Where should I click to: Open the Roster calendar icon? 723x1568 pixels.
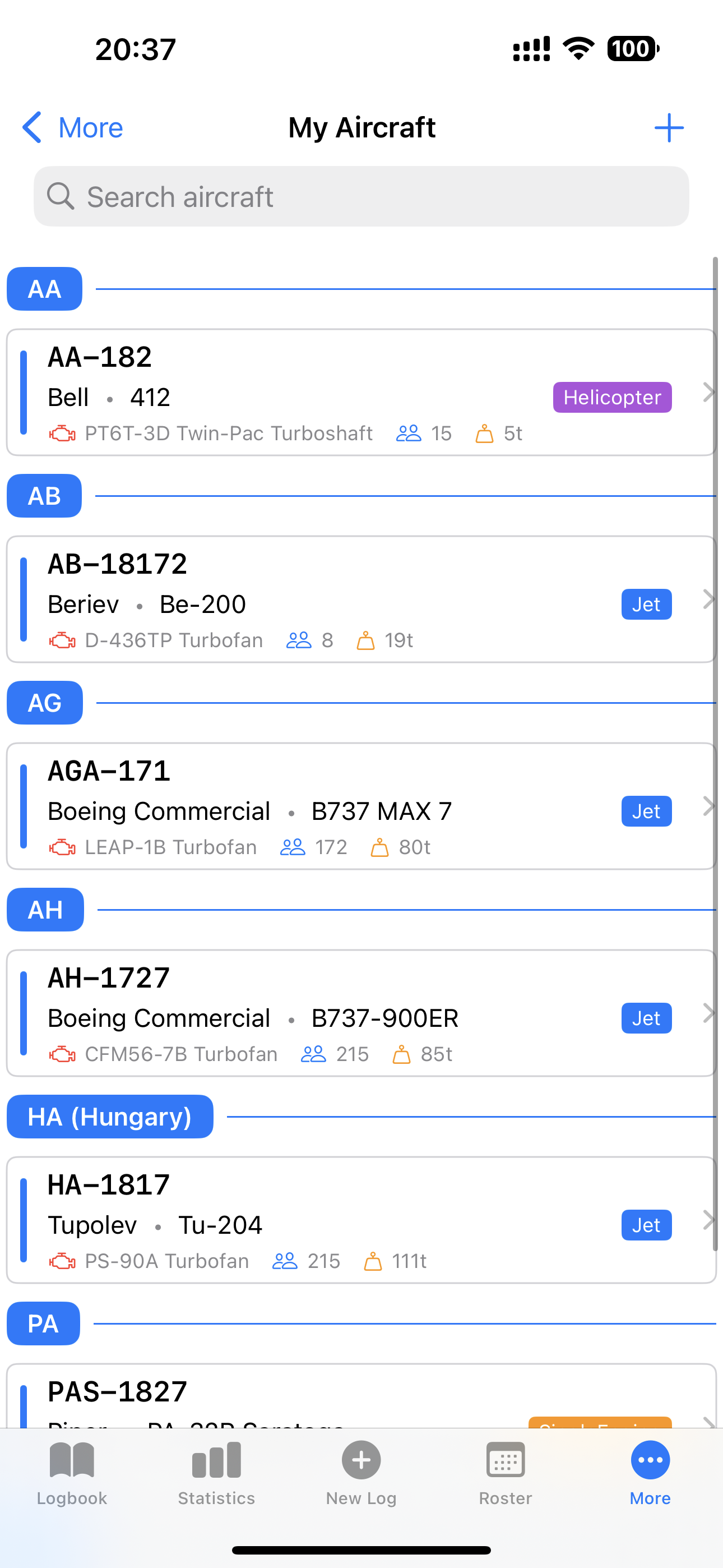click(506, 1460)
